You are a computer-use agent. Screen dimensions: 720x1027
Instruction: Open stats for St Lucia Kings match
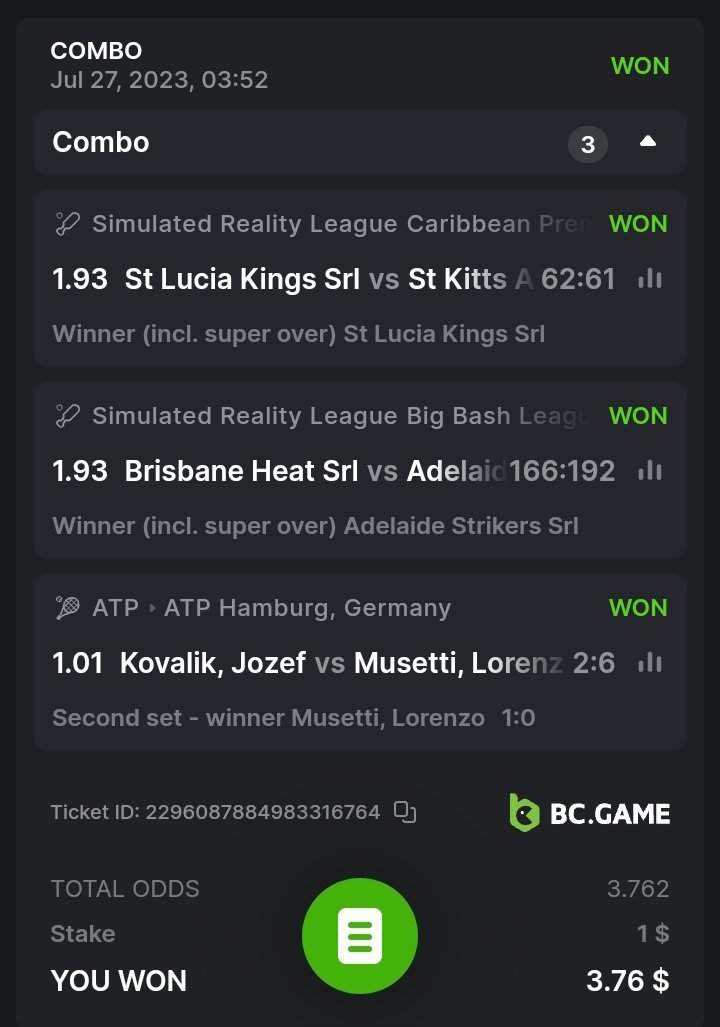650,279
